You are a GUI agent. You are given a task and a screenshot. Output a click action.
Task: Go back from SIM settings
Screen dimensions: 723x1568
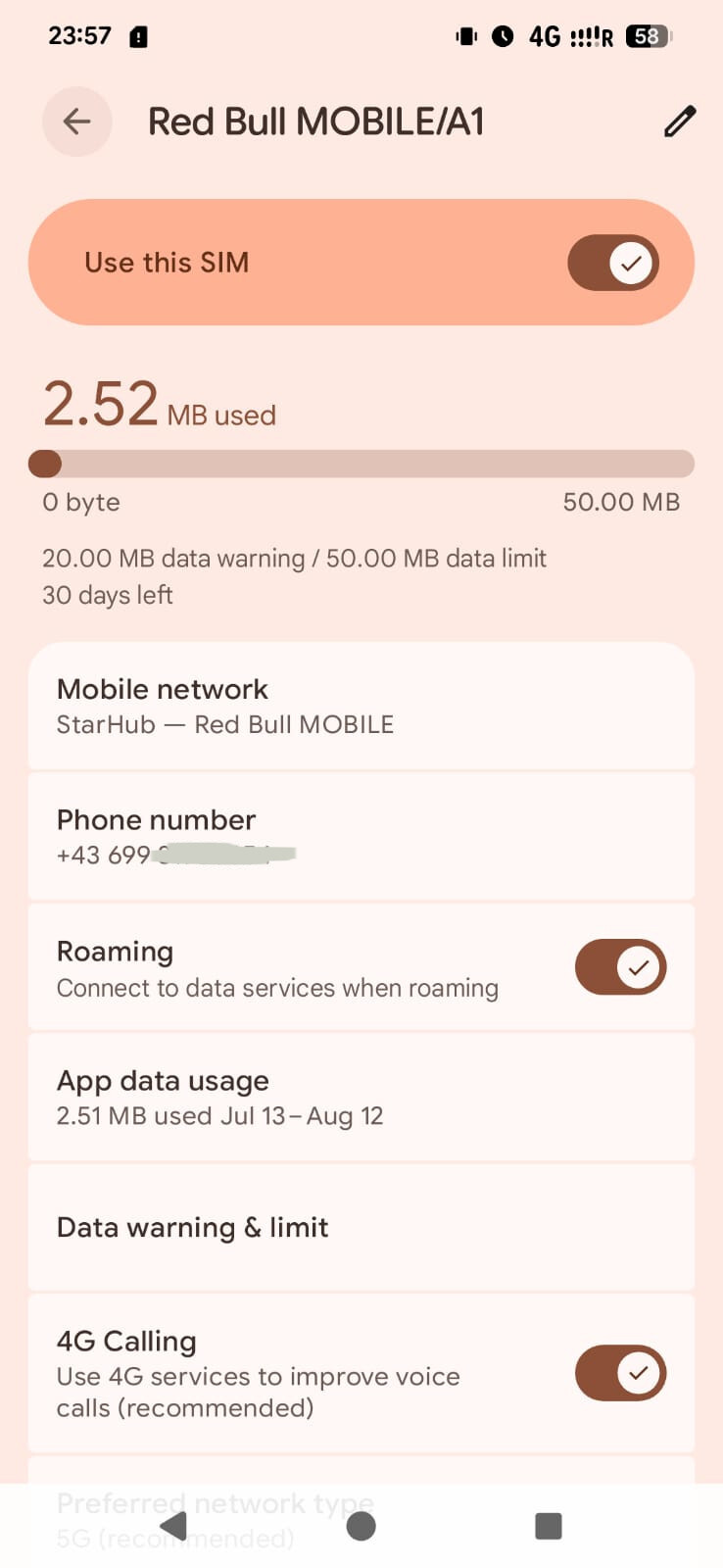pos(76,122)
